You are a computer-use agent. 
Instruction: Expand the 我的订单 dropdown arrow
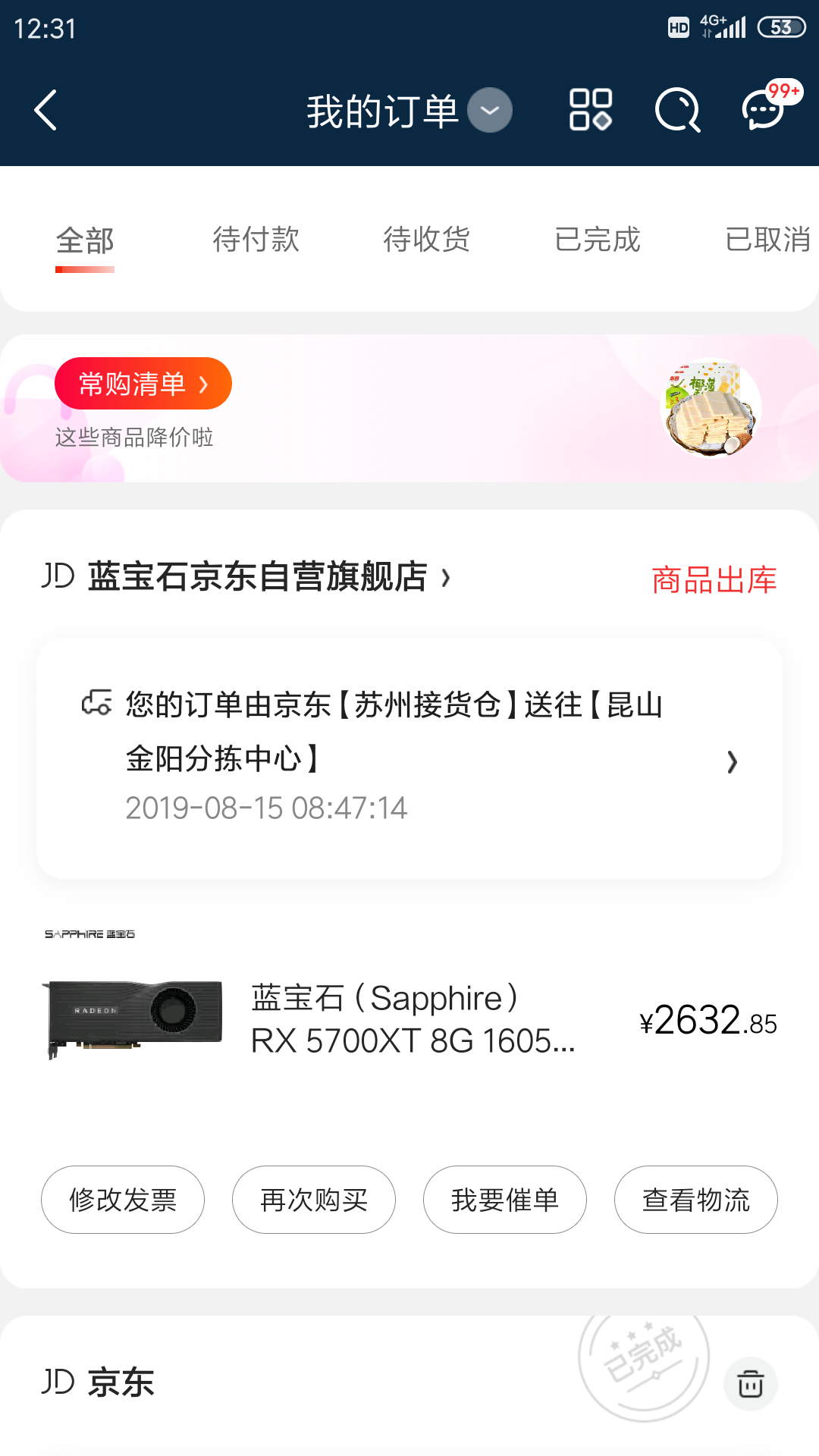[x=490, y=111]
